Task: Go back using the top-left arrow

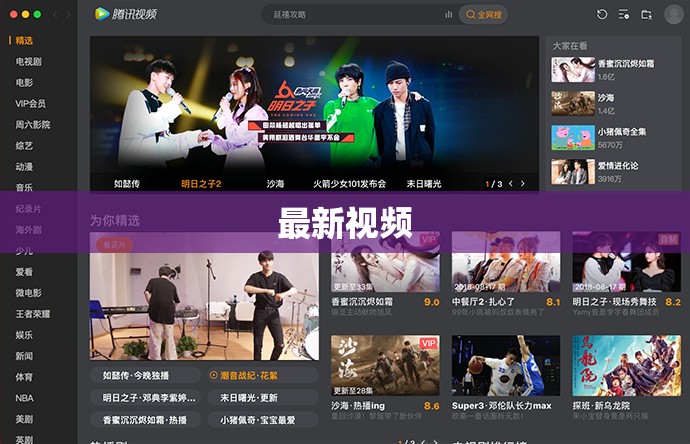Action: pyautogui.click(x=55, y=15)
